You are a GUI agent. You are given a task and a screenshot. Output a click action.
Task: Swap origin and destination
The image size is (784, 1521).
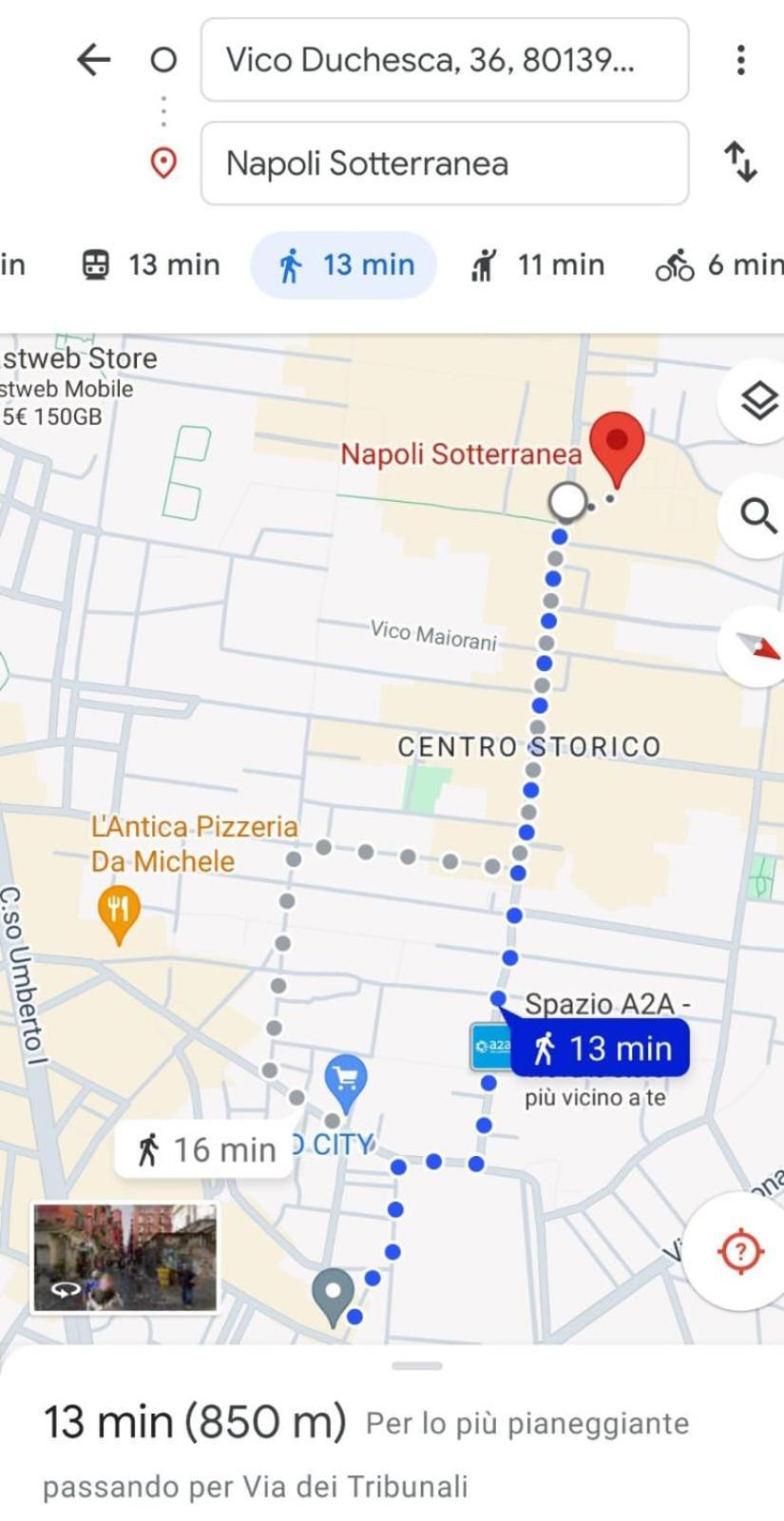pos(740,162)
